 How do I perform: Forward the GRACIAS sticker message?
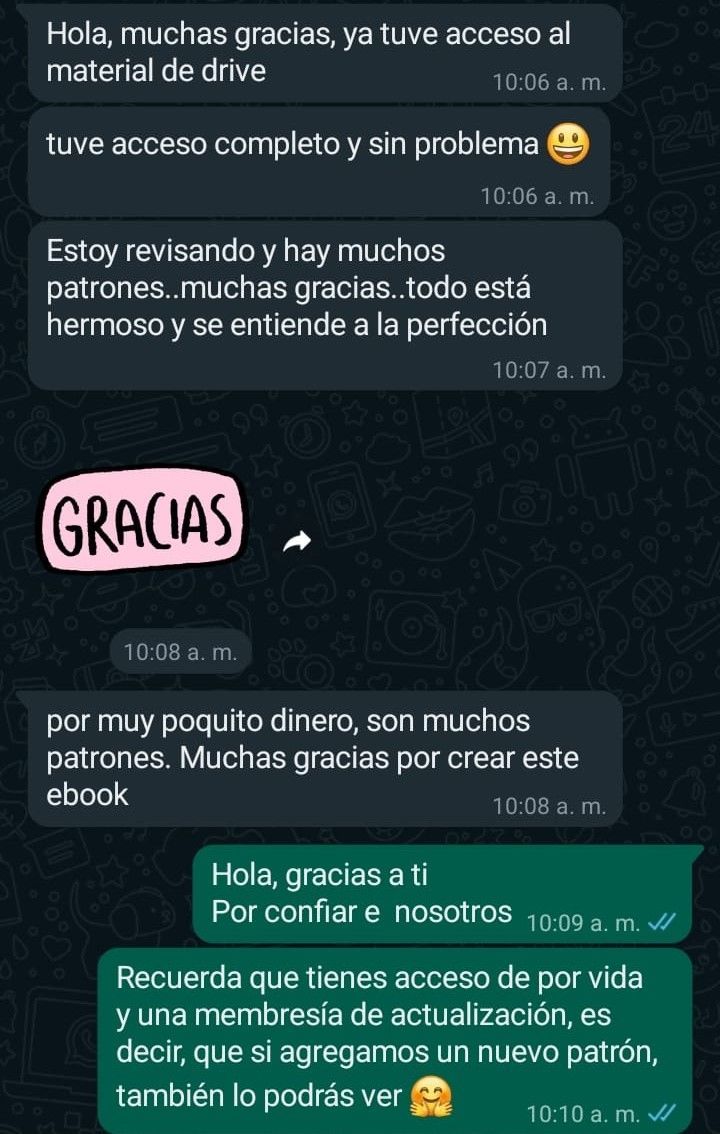297,542
